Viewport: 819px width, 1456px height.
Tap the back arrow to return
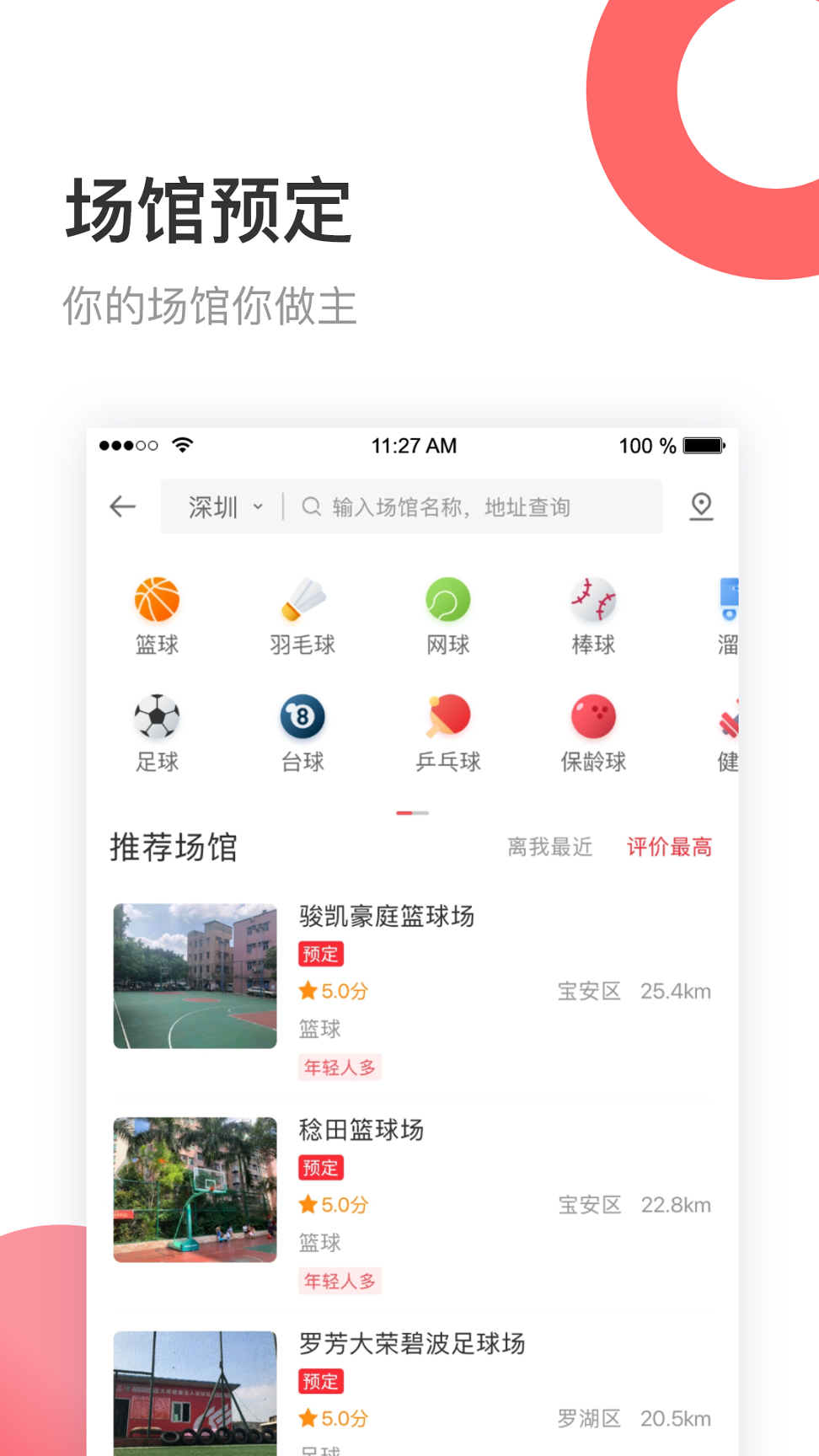[x=122, y=506]
